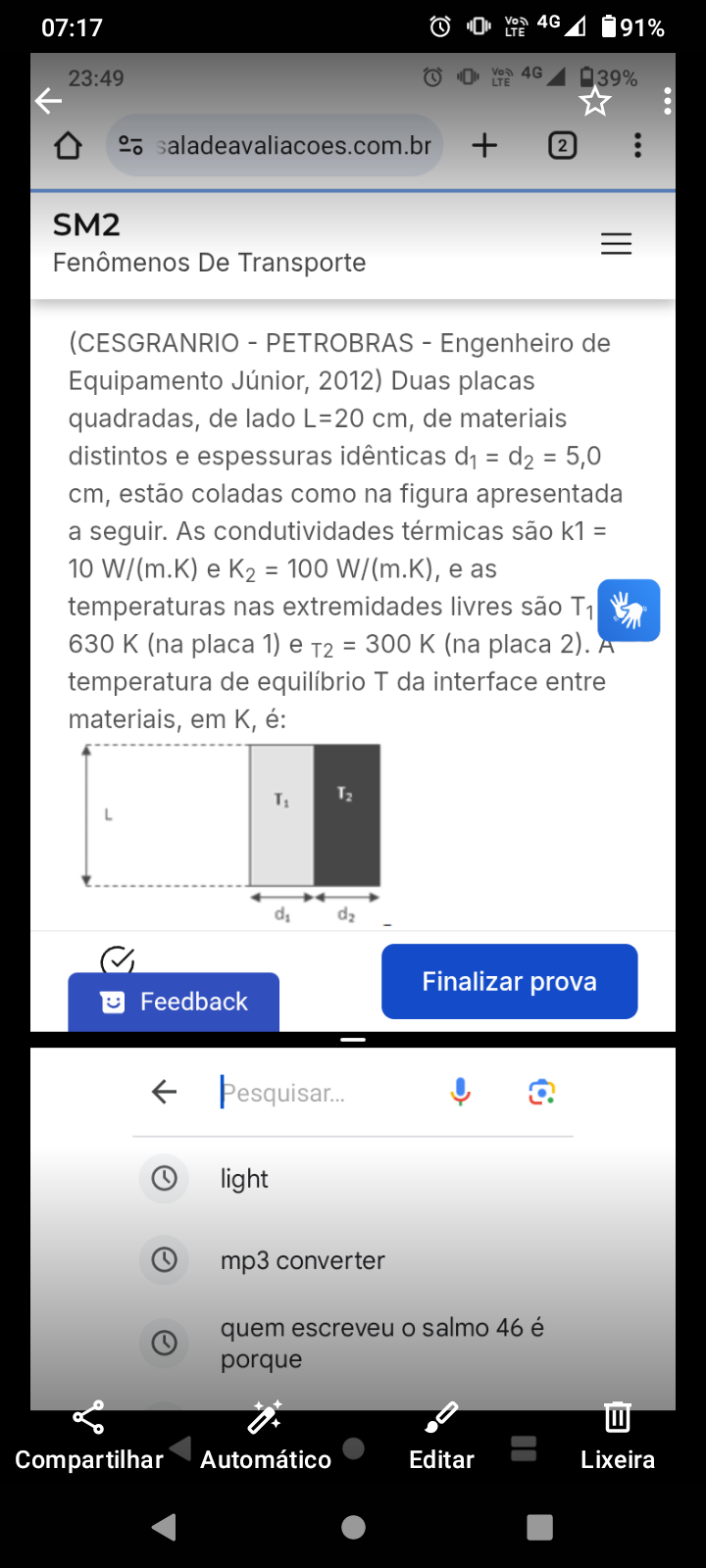This screenshot has width=706, height=1568.
Task: Open recent apps from the navigation bar
Action: click(539, 1527)
